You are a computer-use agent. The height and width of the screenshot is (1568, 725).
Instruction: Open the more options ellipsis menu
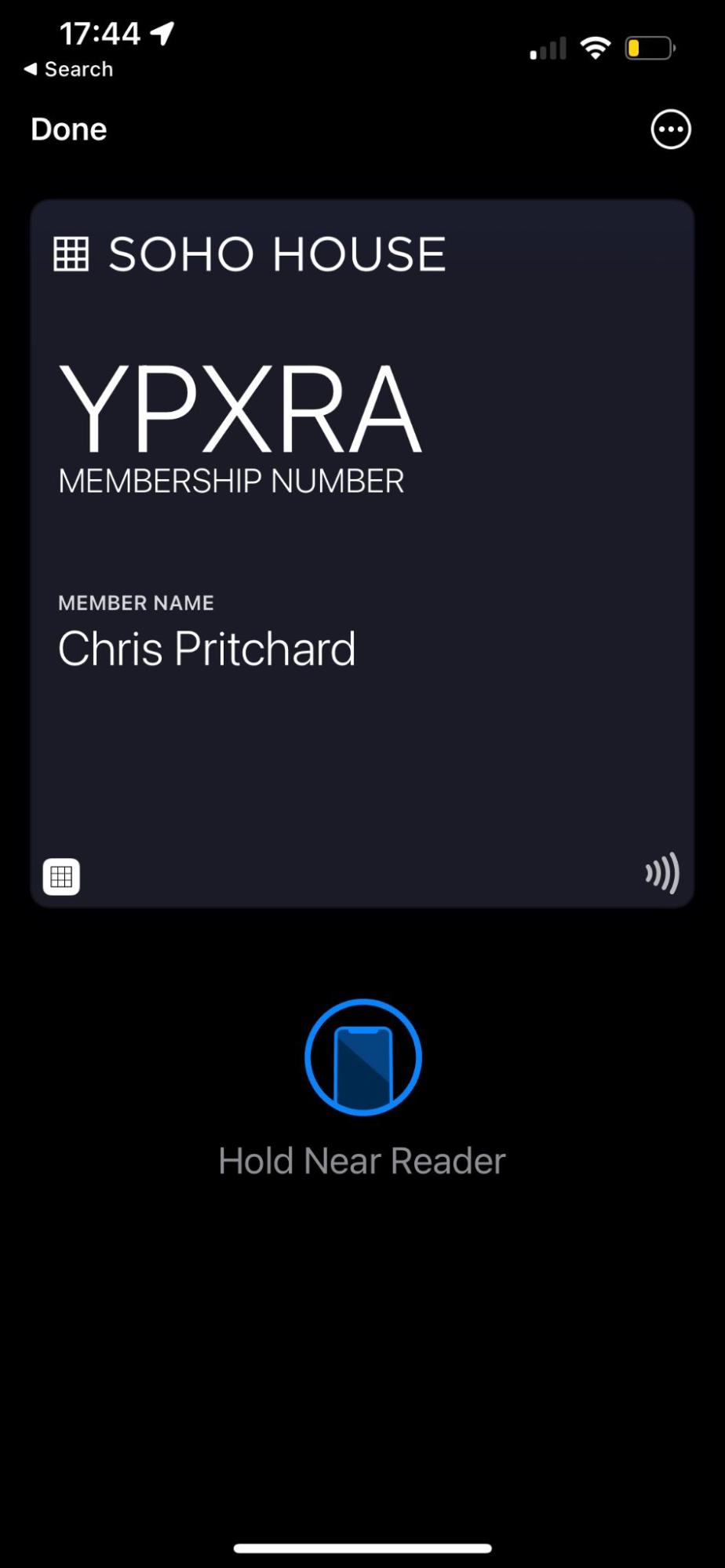pyautogui.click(x=671, y=129)
